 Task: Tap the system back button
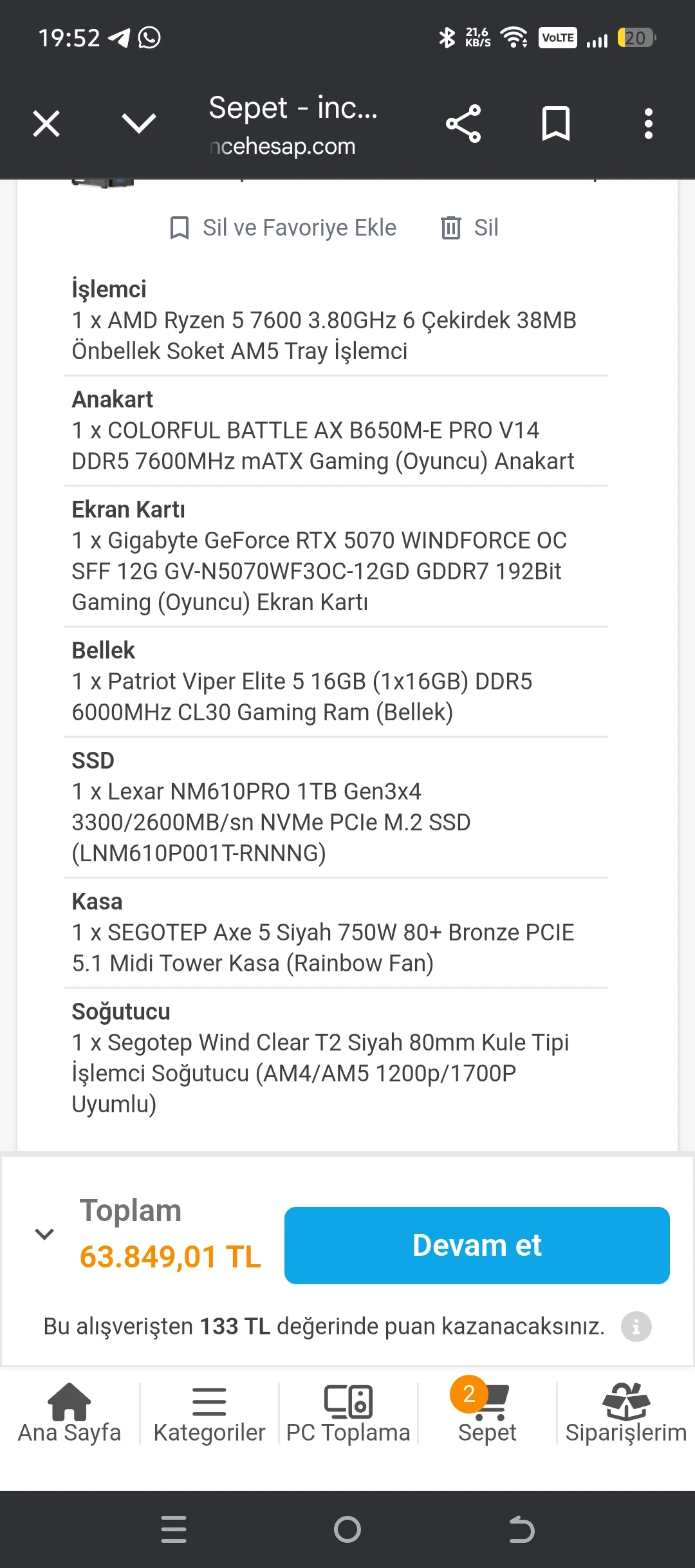click(521, 1529)
